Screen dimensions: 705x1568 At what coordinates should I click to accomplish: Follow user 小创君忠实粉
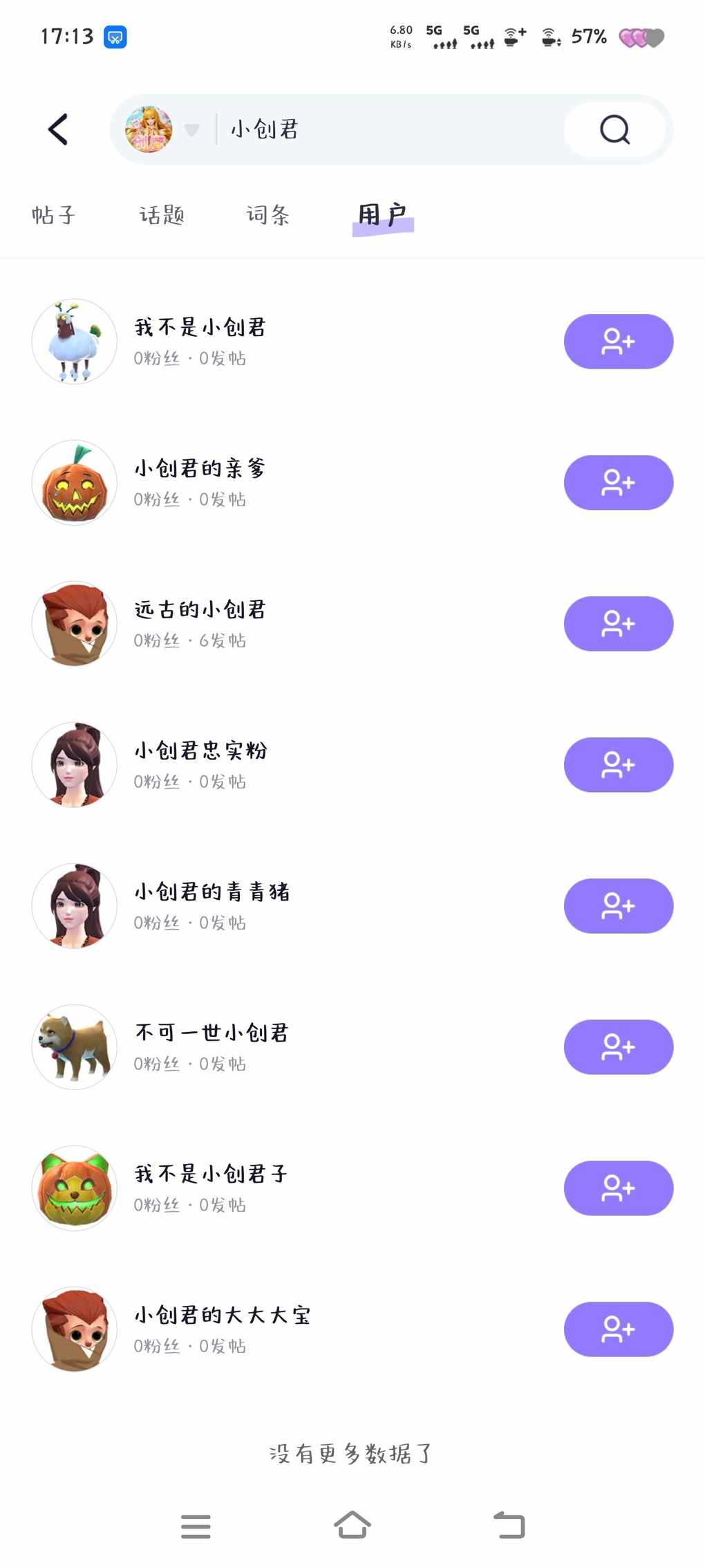pos(618,765)
